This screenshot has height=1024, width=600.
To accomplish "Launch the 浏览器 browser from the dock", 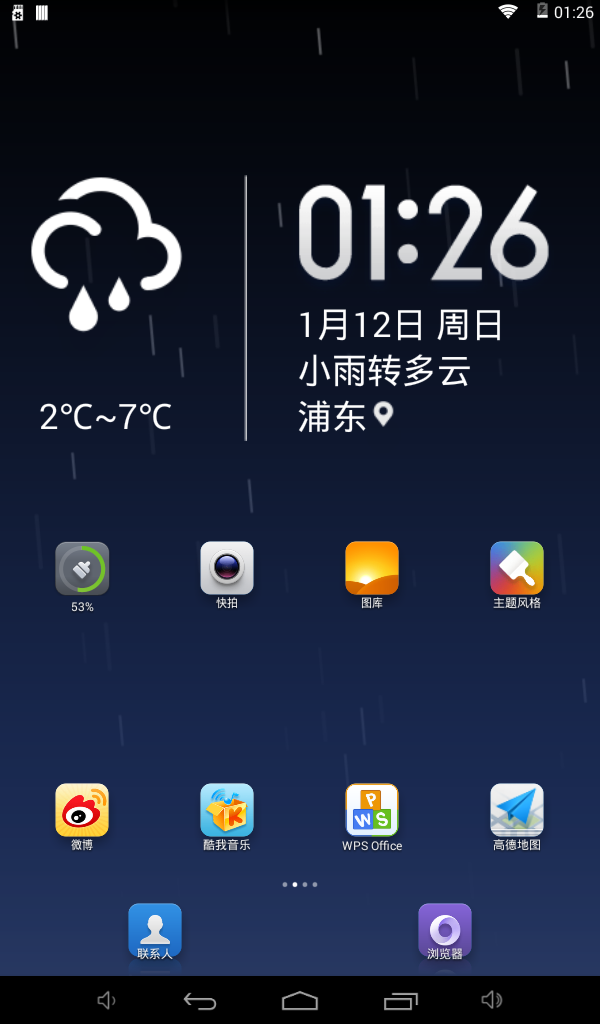I will click(x=444, y=931).
